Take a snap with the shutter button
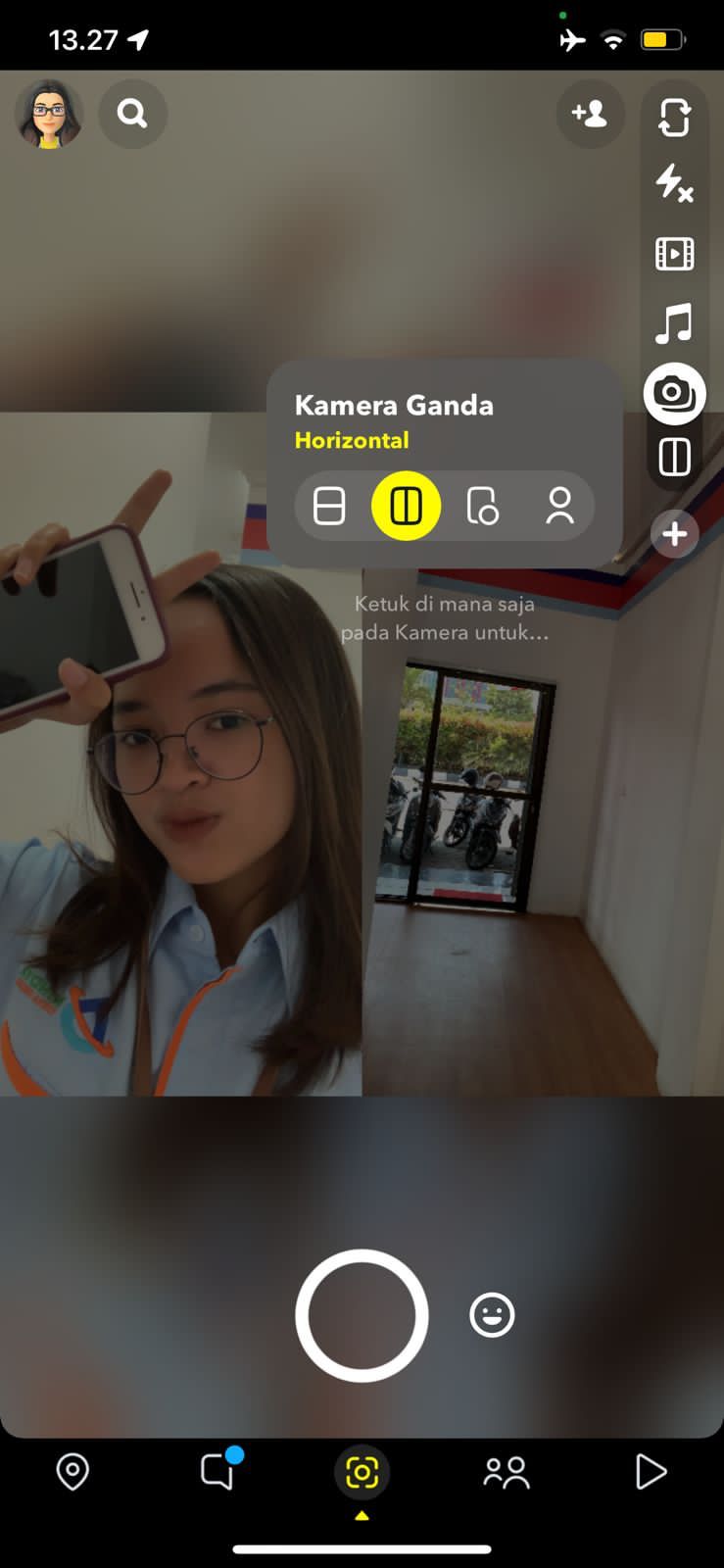724x1568 pixels. (362, 1315)
